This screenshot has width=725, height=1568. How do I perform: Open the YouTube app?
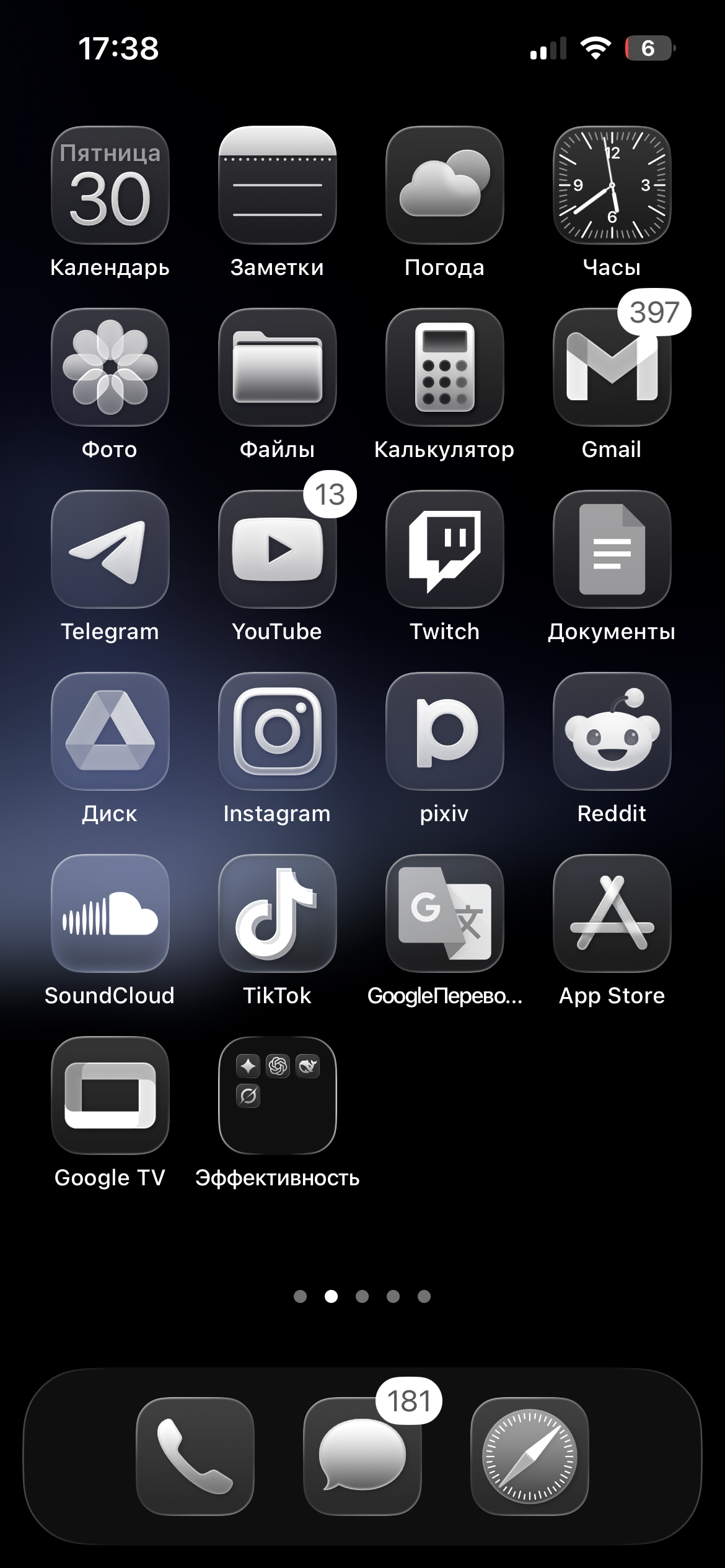coord(277,549)
